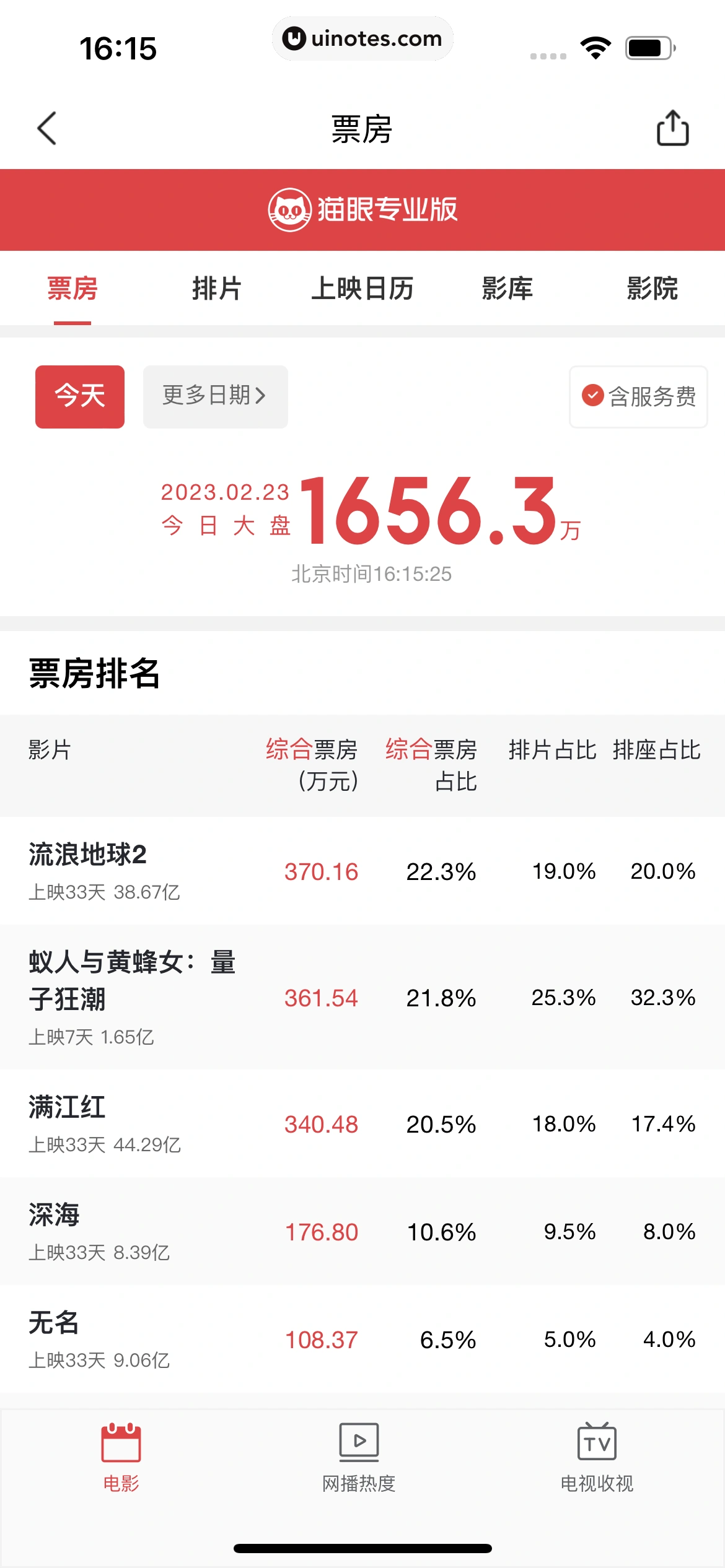Select the 票房 tab

(x=72, y=289)
